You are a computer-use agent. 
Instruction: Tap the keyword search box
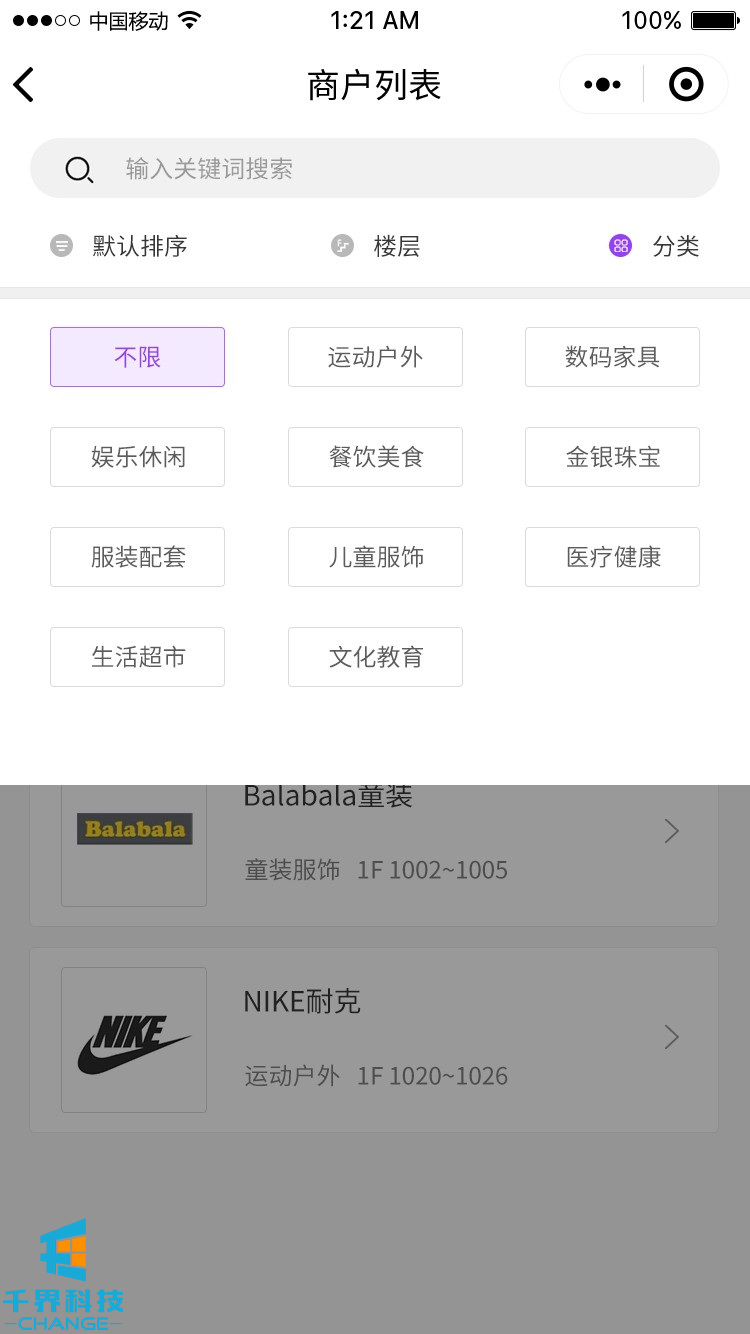click(x=375, y=168)
